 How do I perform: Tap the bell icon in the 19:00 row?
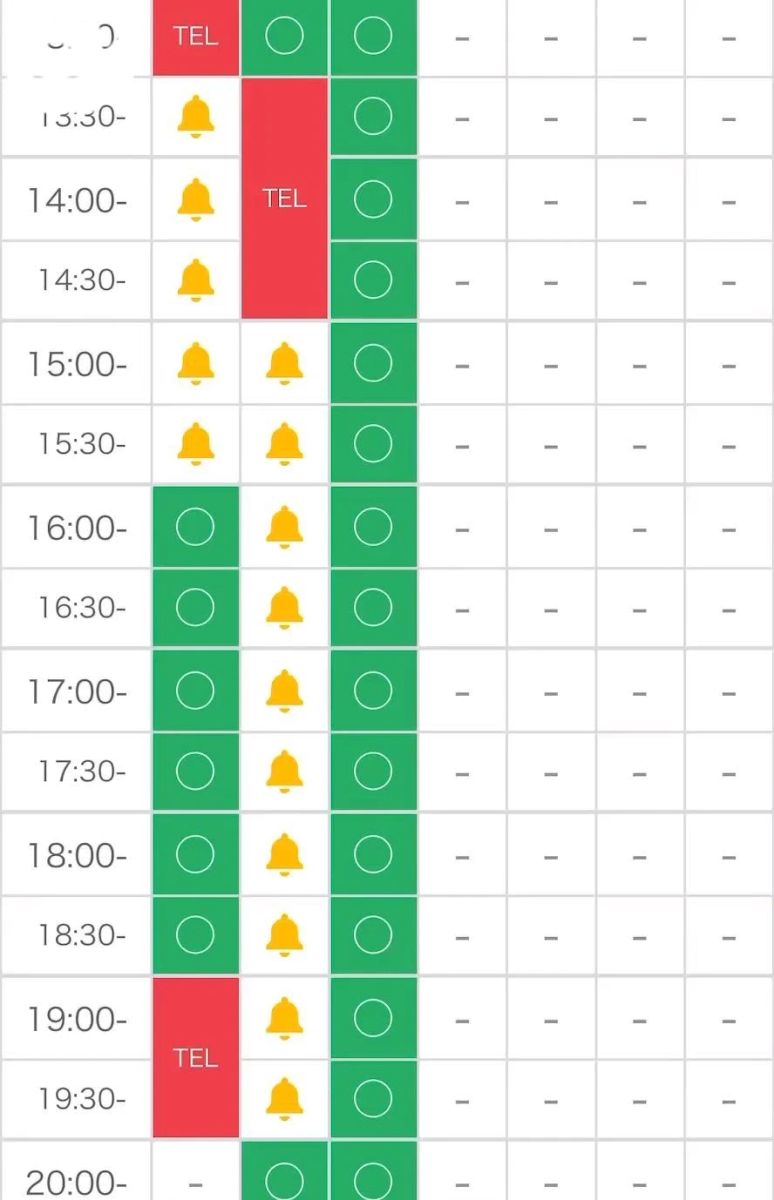pos(284,1019)
